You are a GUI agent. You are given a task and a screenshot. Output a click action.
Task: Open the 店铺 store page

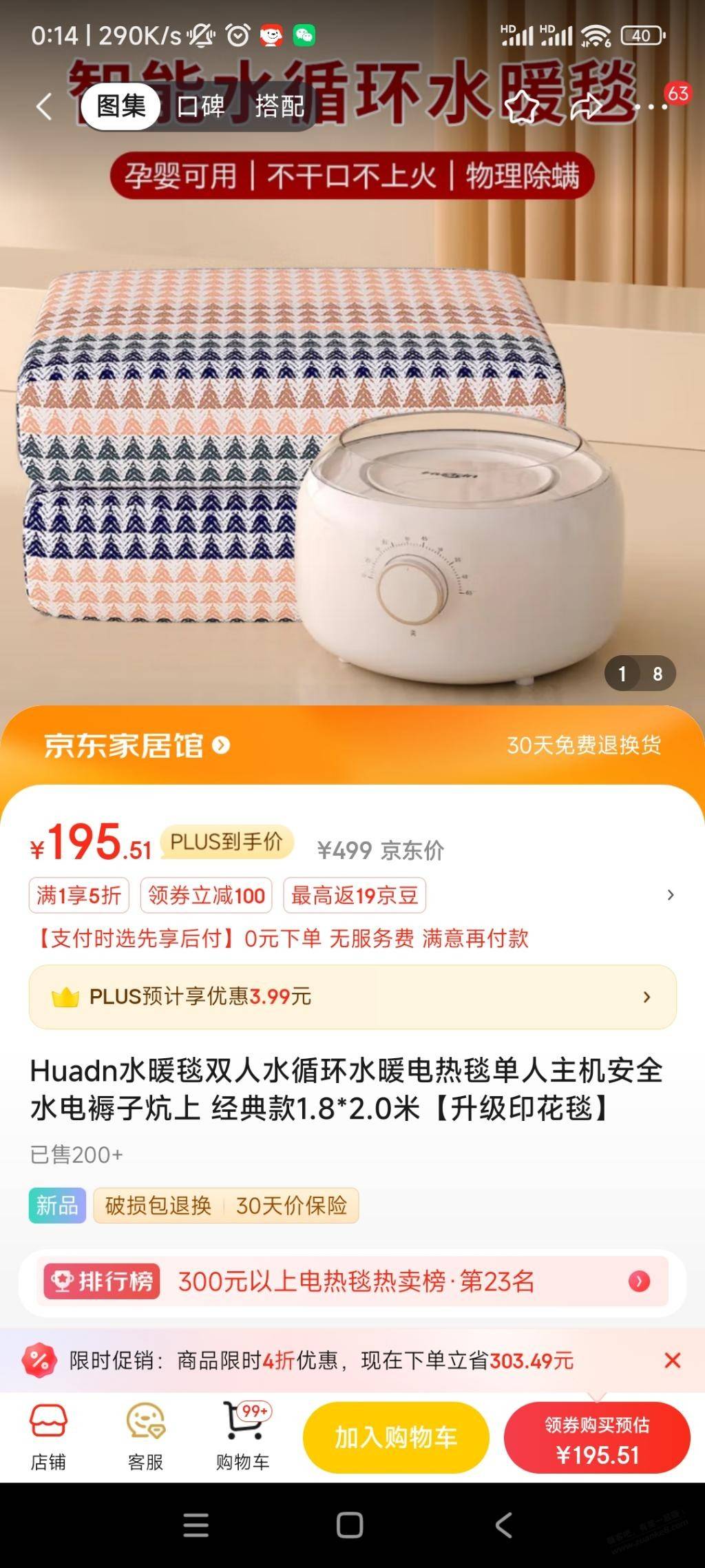click(48, 1438)
